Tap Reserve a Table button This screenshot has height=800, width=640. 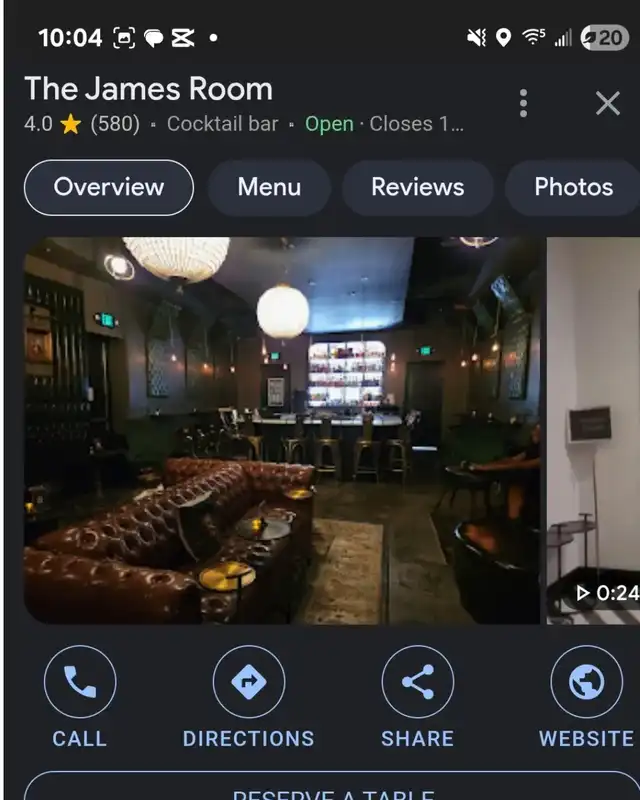[x=330, y=788]
